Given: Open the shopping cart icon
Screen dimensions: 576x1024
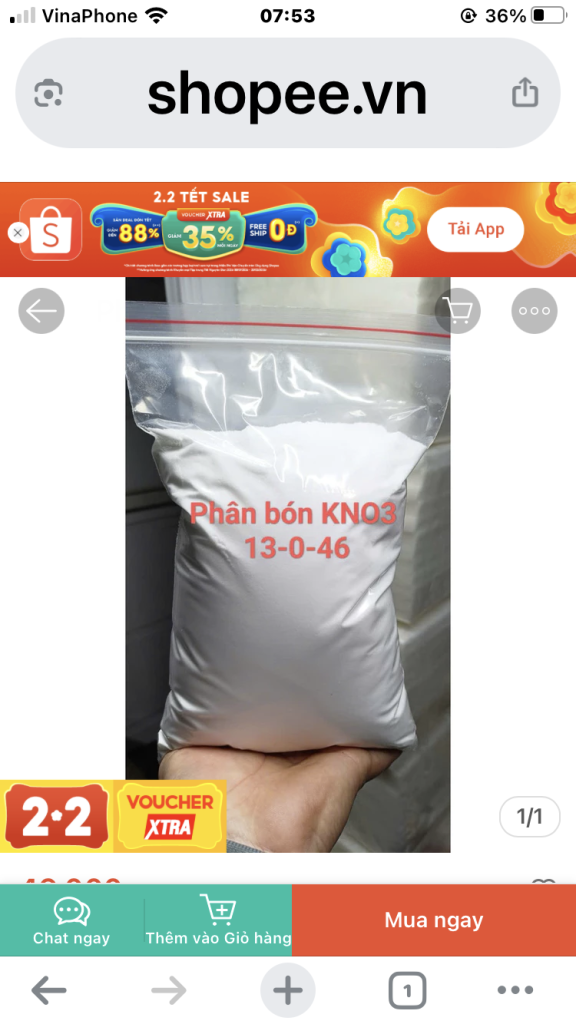Looking at the screenshot, I should click(457, 311).
